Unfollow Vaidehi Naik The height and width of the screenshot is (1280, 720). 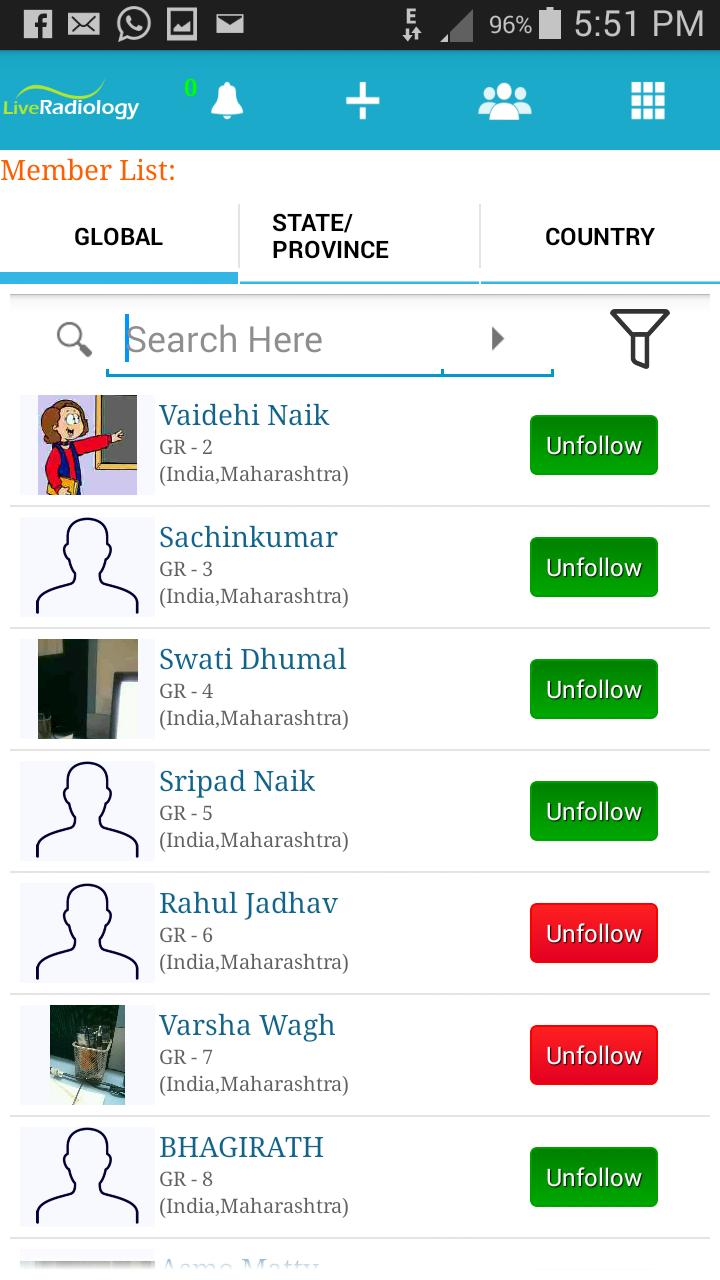pyautogui.click(x=593, y=445)
